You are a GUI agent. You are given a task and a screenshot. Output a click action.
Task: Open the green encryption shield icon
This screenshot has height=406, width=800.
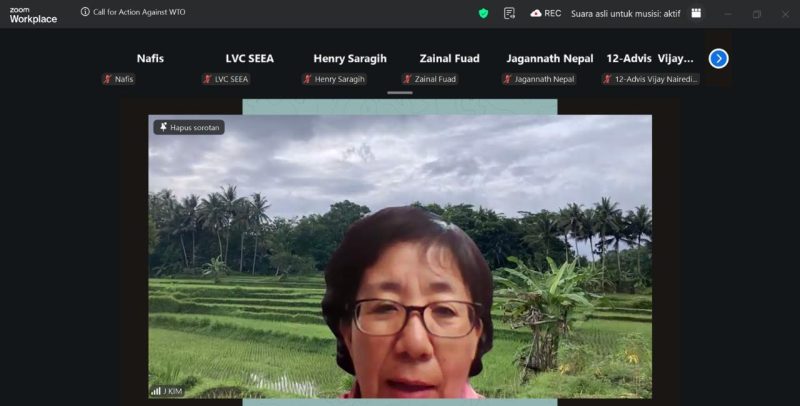click(x=483, y=13)
